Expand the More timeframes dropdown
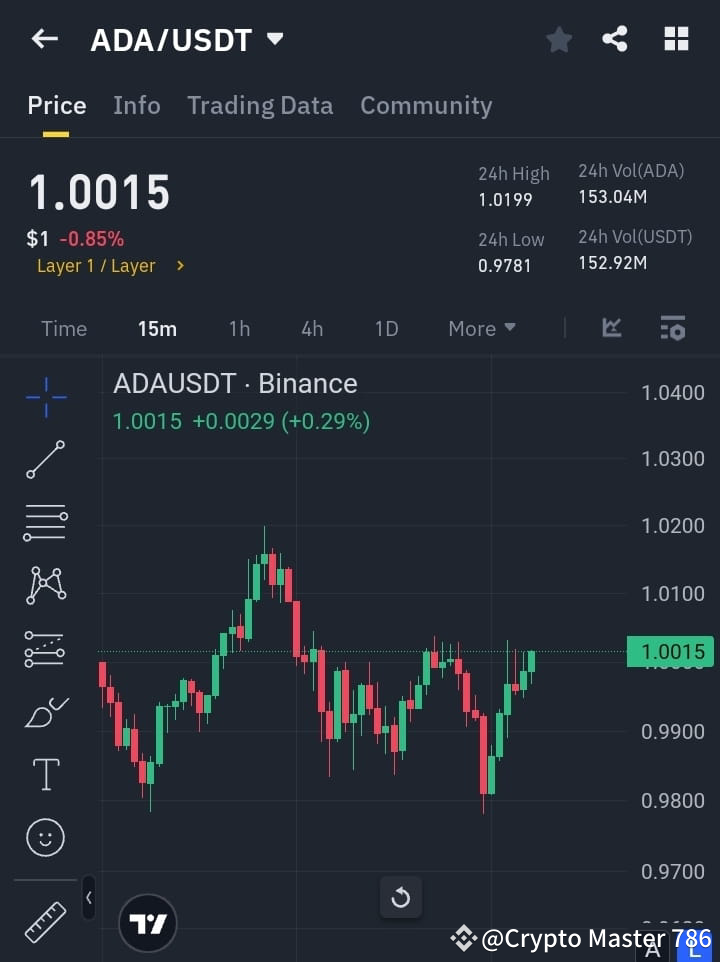720x962 pixels. 481,328
